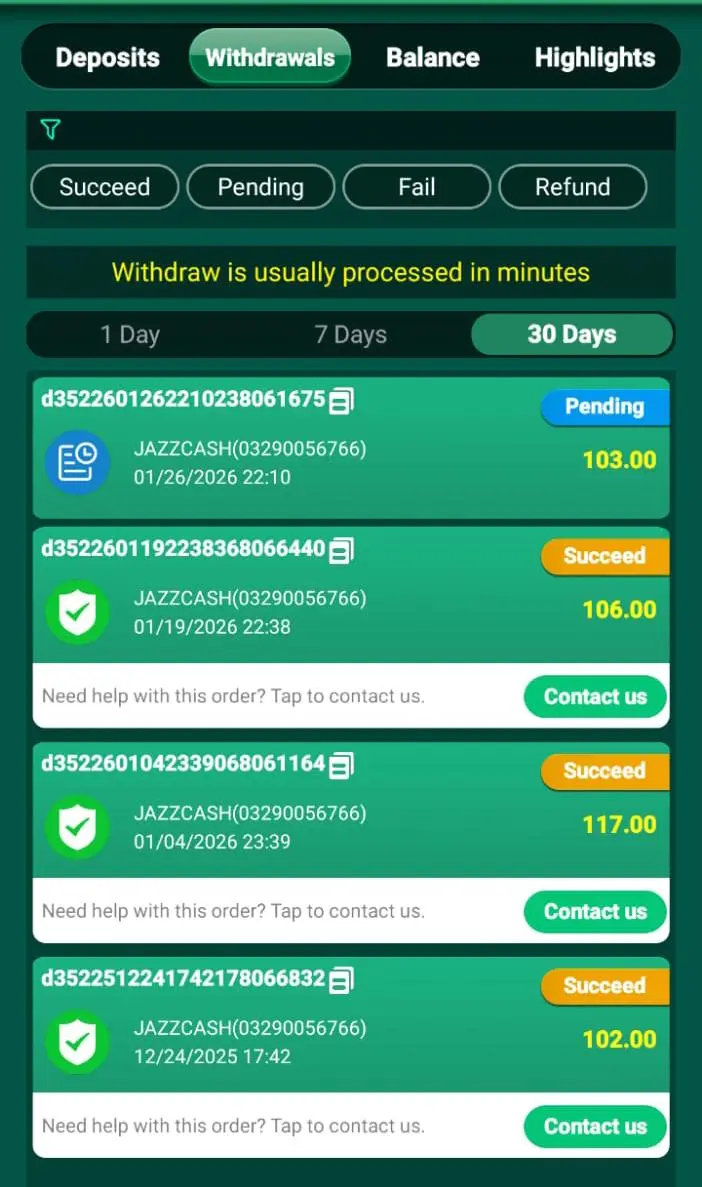Select the 7 Days range
Screen dimensions: 702x1187
(x=350, y=335)
